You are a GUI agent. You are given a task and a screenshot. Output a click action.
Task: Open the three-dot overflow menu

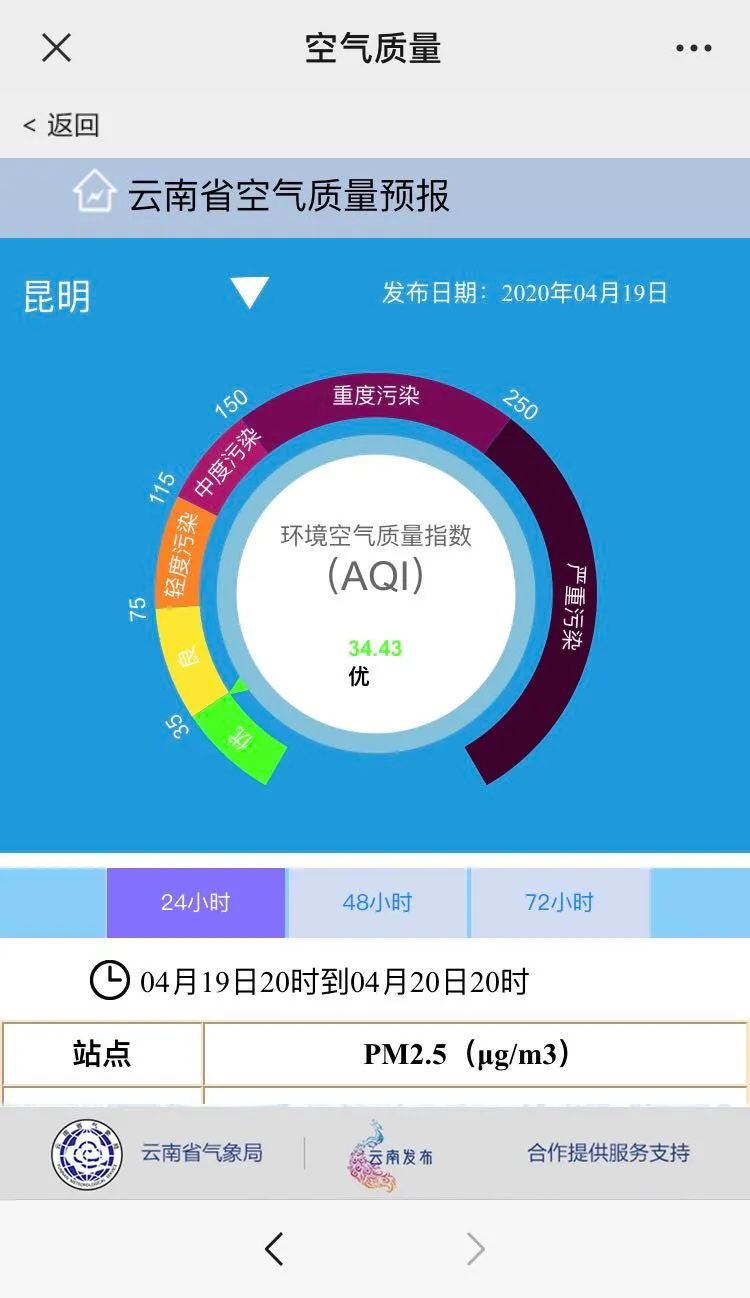pyautogui.click(x=693, y=48)
